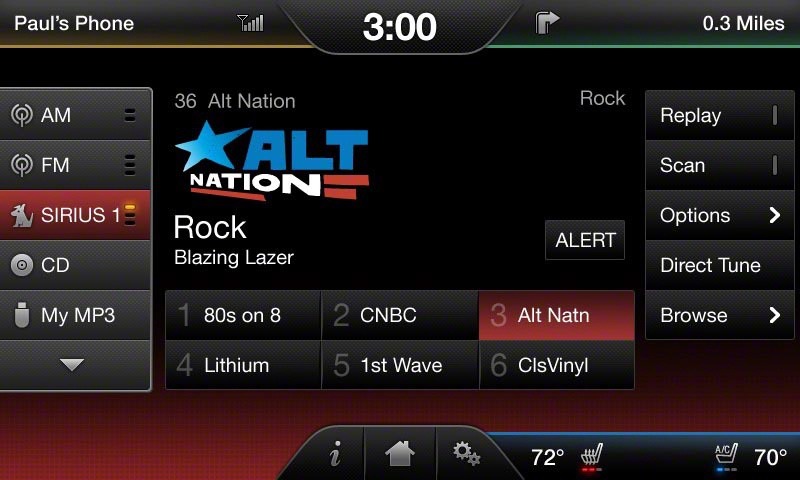Tune to preset 1, 80s on 8
The height and width of the screenshot is (480, 800).
point(243,316)
